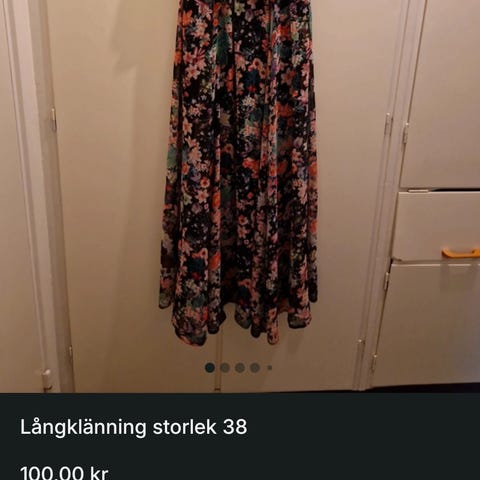480x480 pixels.
Task: Jump to the second photo indicator dot
Action: [x=225, y=368]
